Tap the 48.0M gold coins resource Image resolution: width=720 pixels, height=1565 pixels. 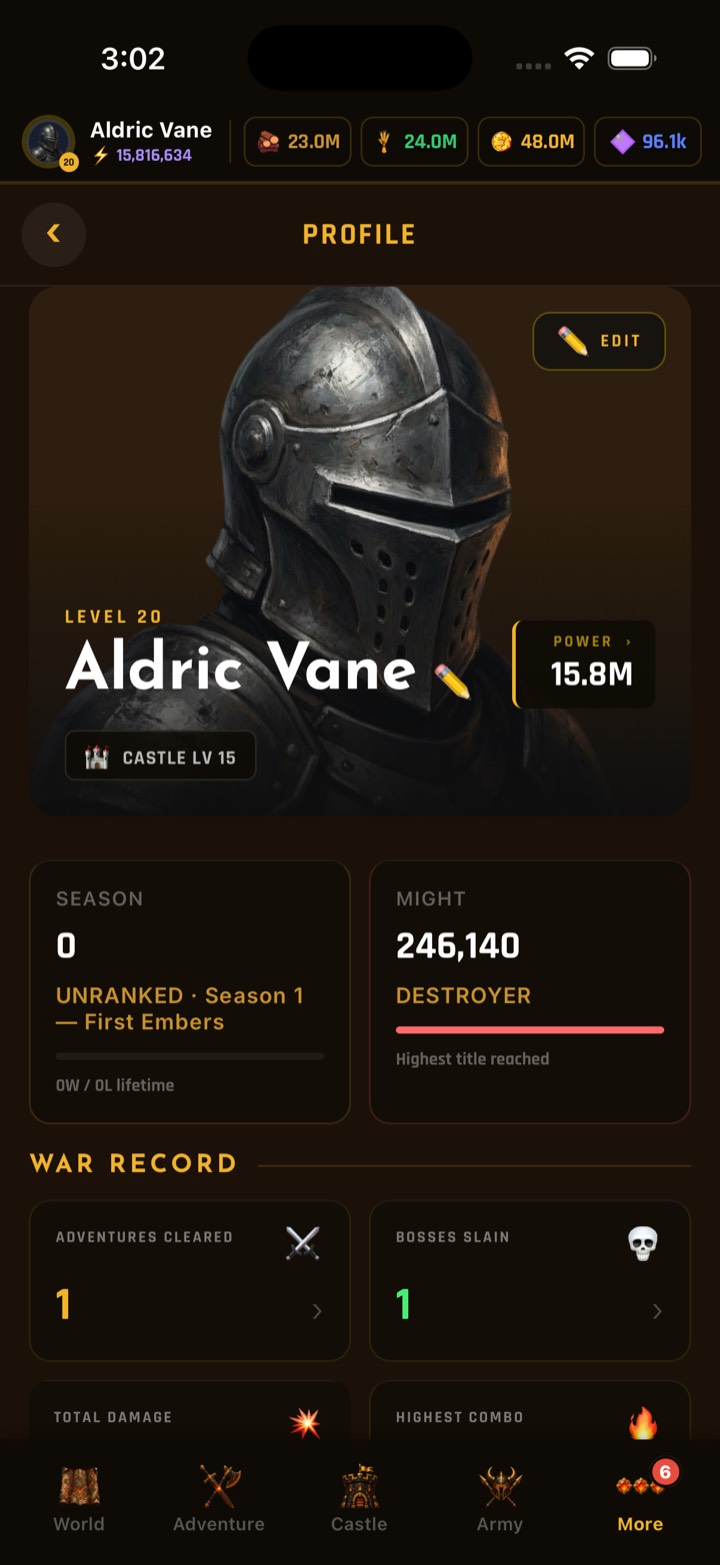click(531, 142)
